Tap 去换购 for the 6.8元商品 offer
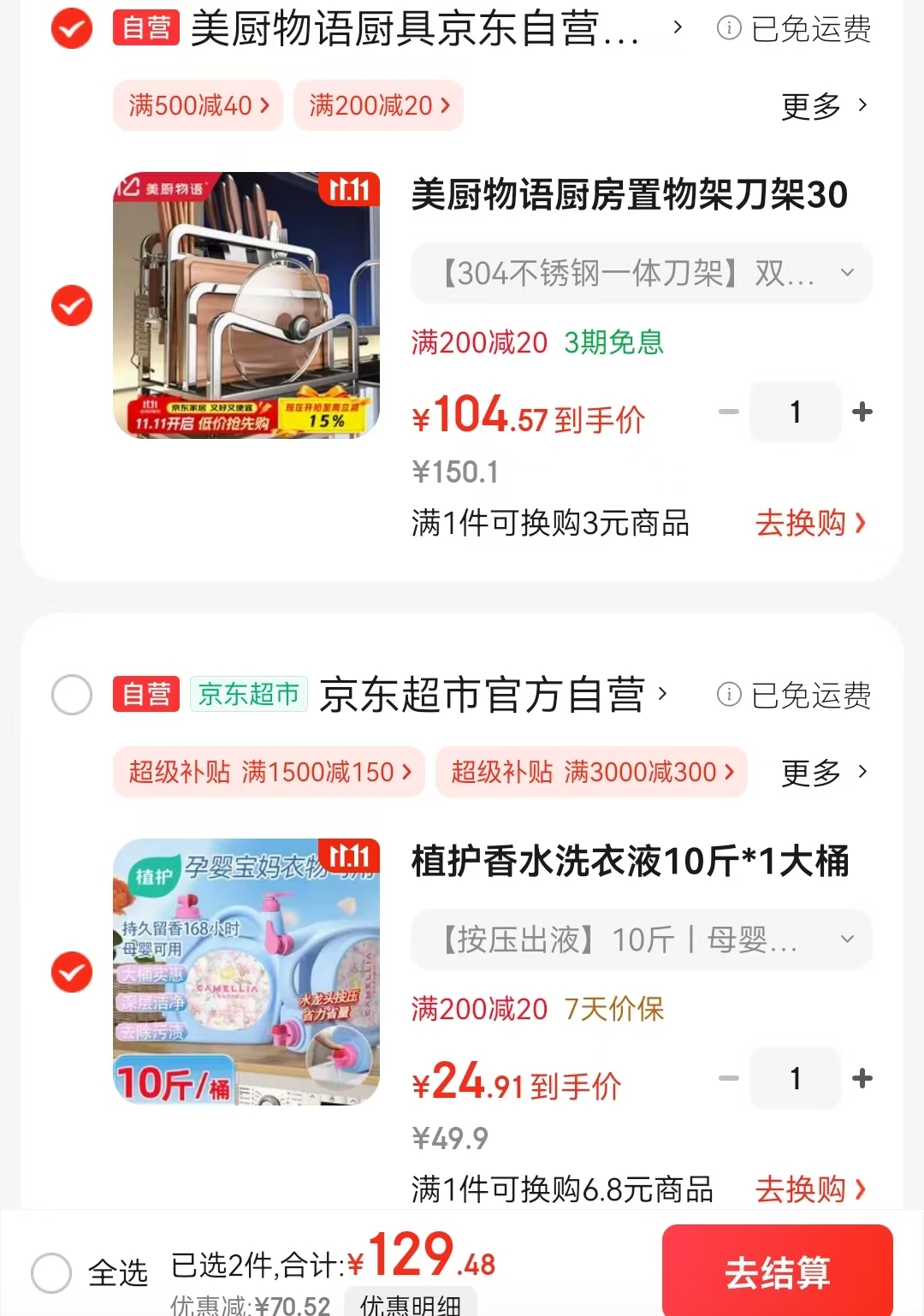 [x=810, y=1189]
